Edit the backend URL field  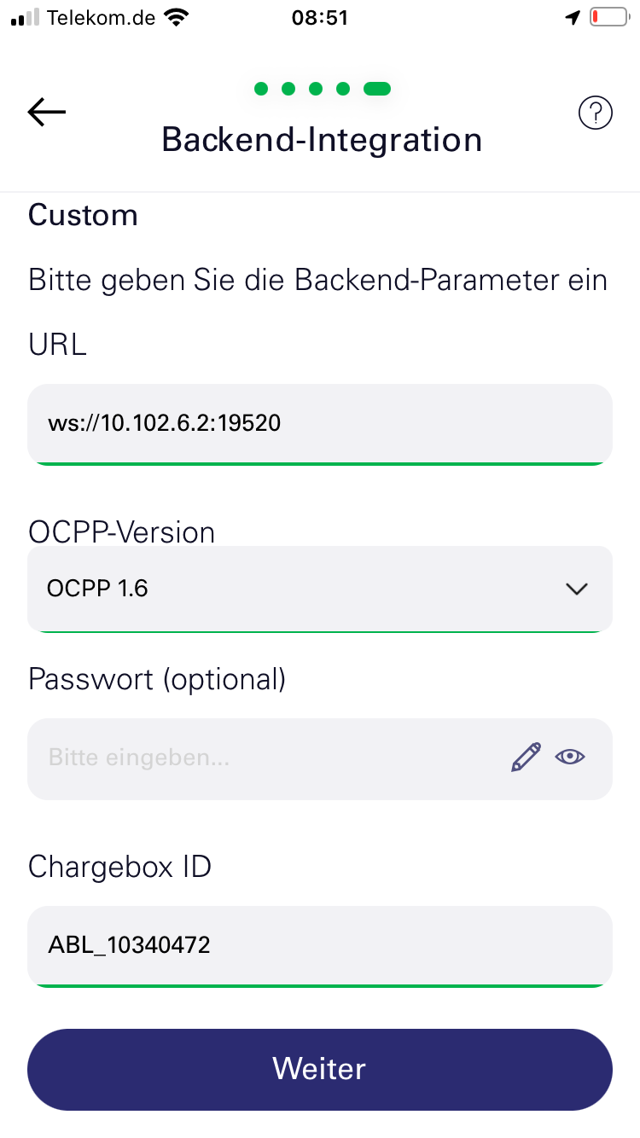click(x=319, y=423)
